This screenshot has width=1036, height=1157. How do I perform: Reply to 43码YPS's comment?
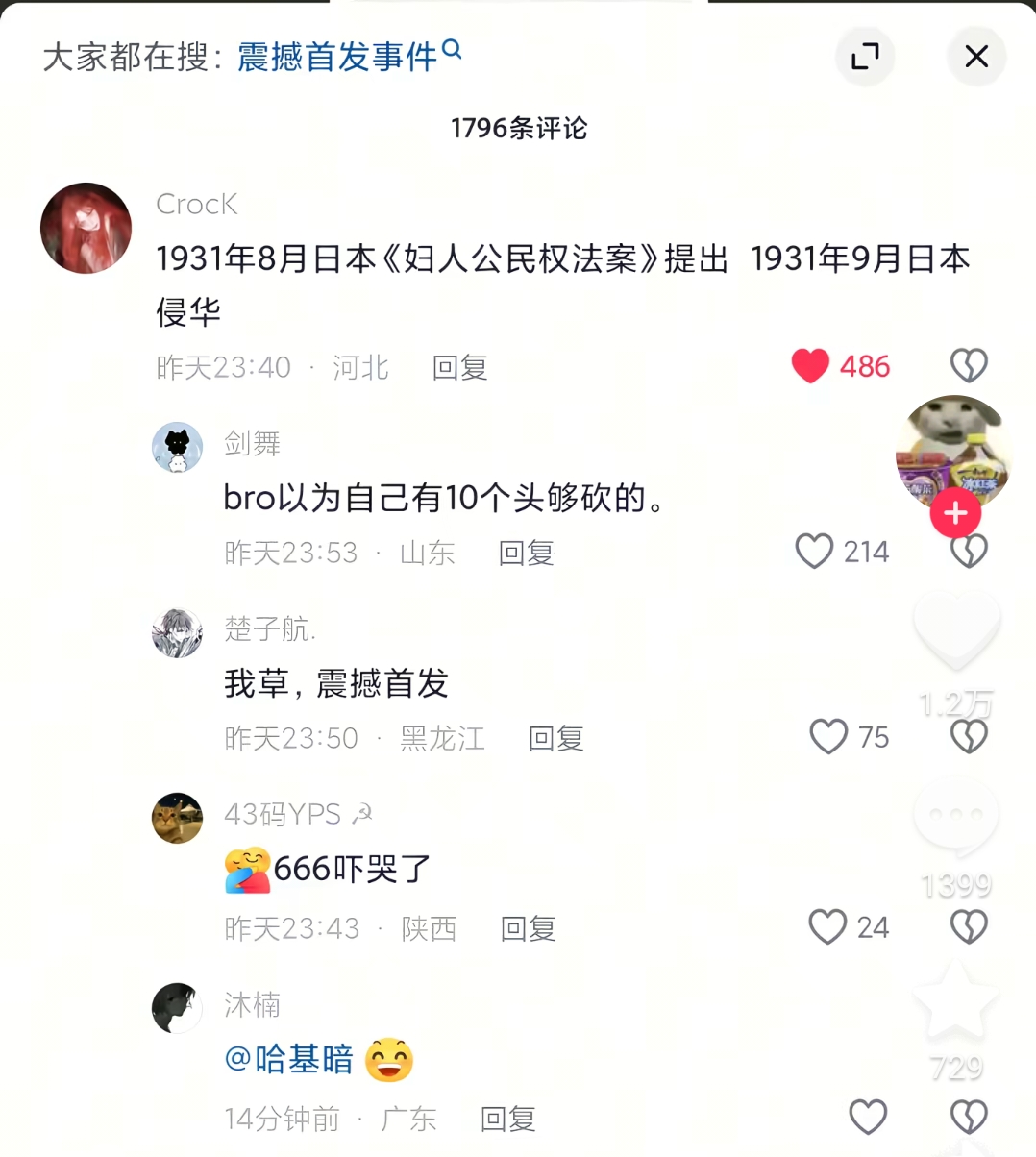pyautogui.click(x=528, y=928)
